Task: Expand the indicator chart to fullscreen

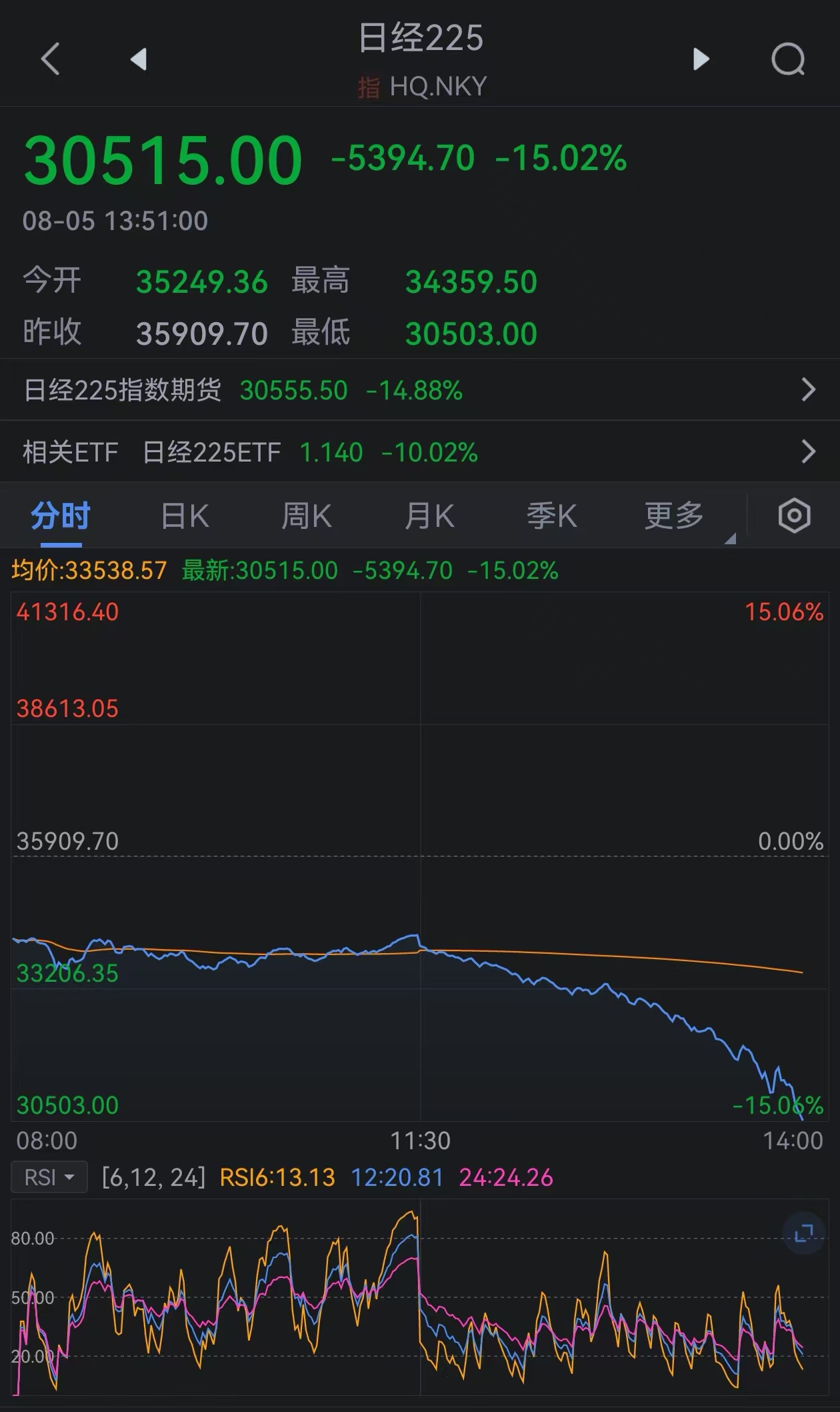Action: 804,1233
